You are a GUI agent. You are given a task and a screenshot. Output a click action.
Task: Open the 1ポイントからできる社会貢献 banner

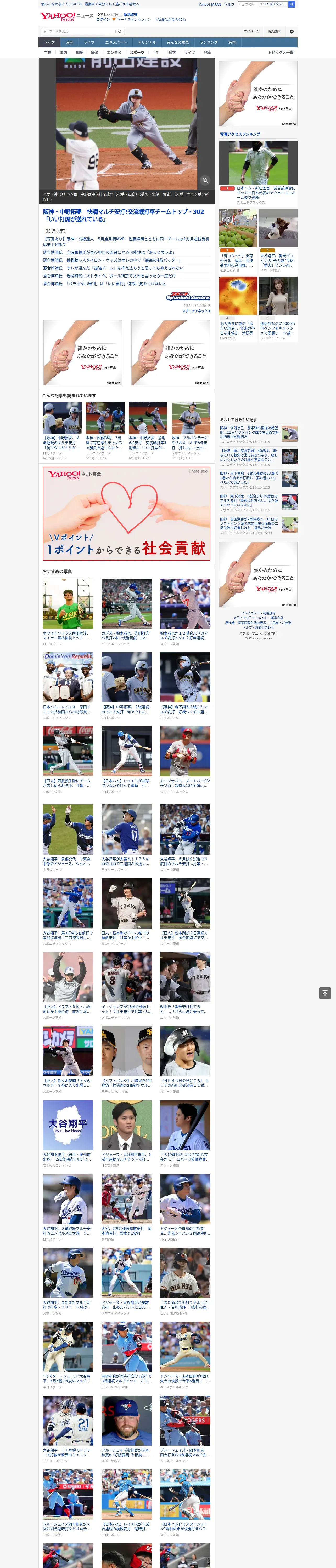(126, 513)
